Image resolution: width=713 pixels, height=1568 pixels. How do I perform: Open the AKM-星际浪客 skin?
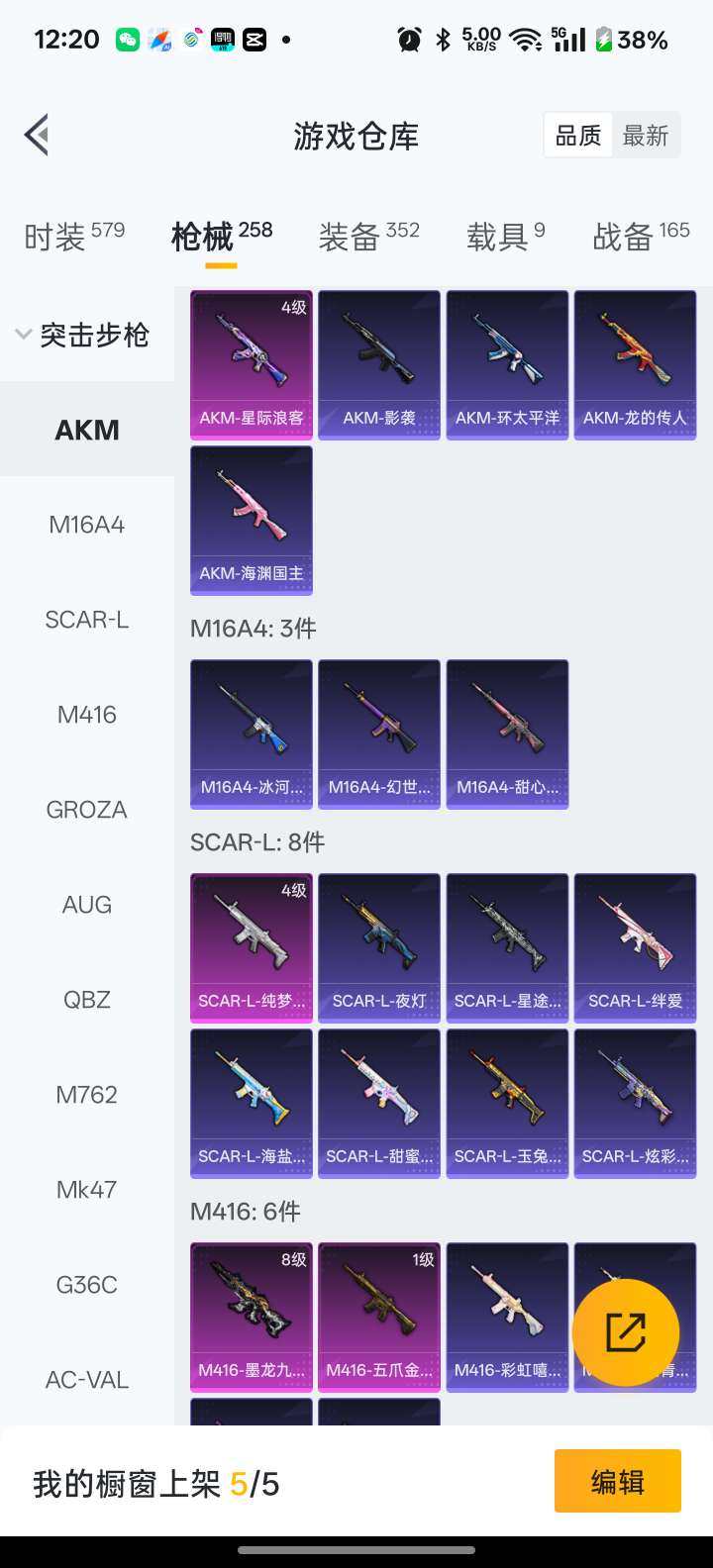(252, 363)
